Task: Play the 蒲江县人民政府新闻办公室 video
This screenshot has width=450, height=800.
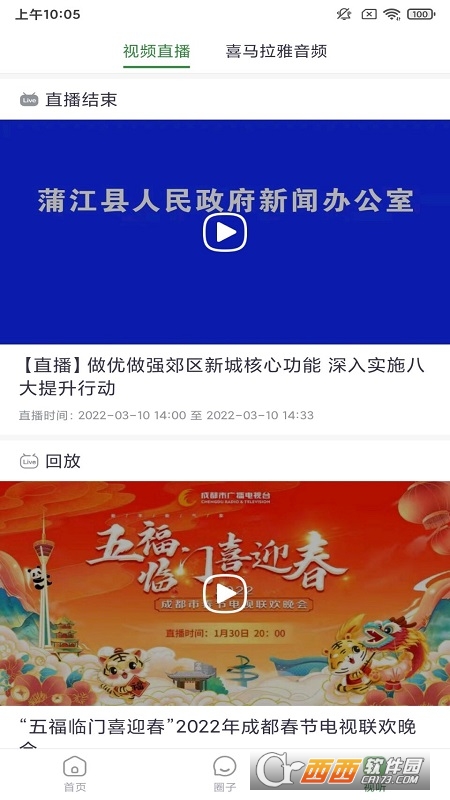Action: [225, 232]
